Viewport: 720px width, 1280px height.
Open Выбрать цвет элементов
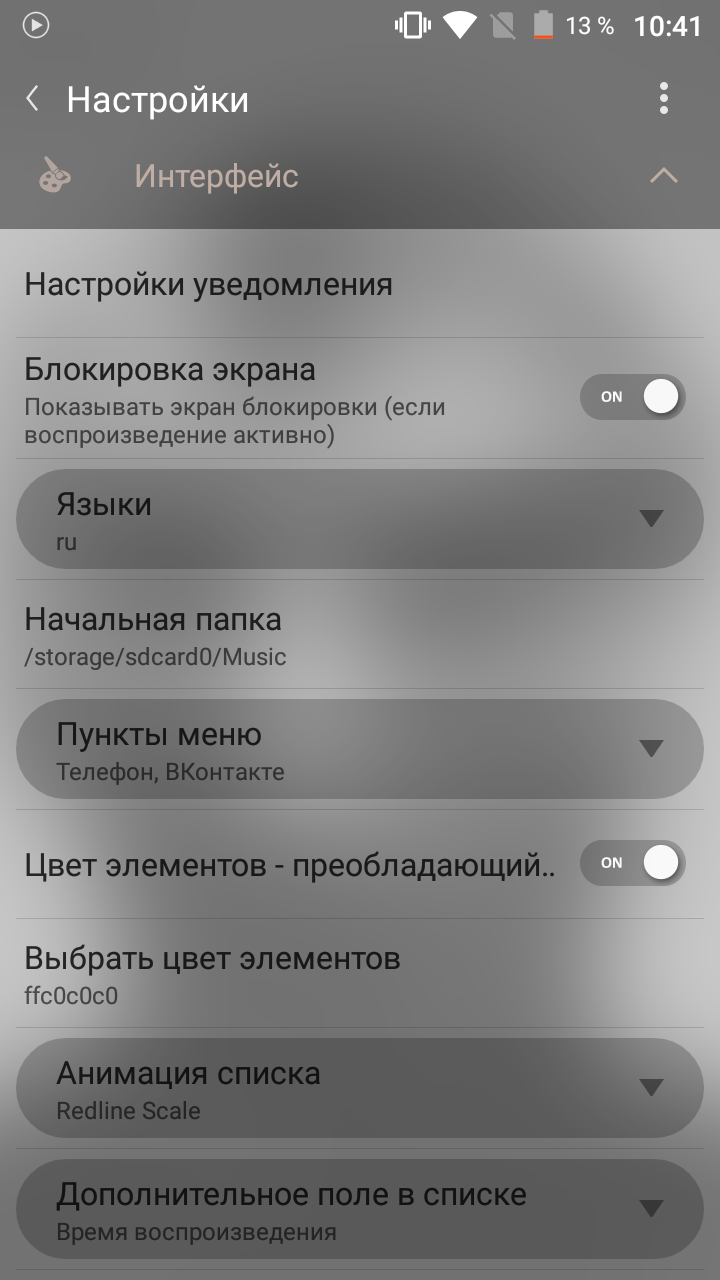click(x=360, y=973)
